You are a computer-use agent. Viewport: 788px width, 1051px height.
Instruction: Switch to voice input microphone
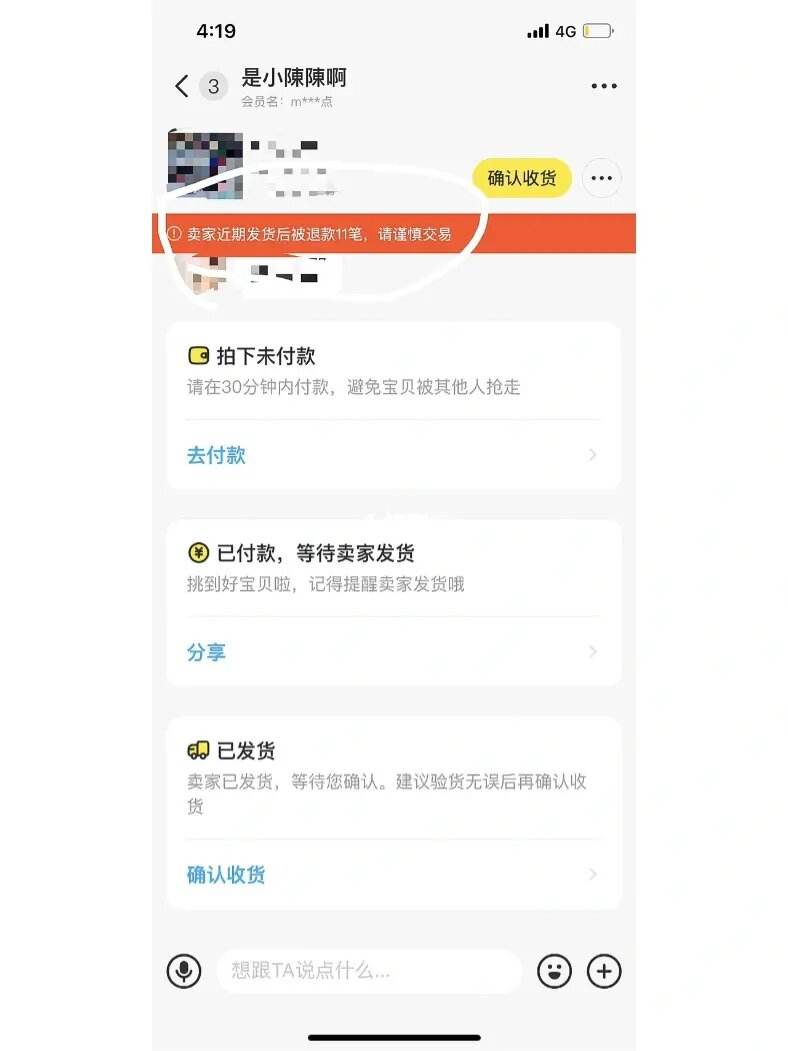[x=184, y=970]
